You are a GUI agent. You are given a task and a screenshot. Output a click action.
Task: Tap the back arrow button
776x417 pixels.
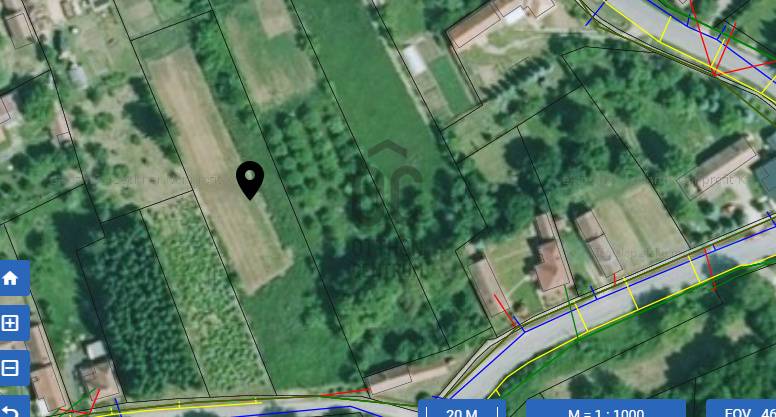point(11,408)
